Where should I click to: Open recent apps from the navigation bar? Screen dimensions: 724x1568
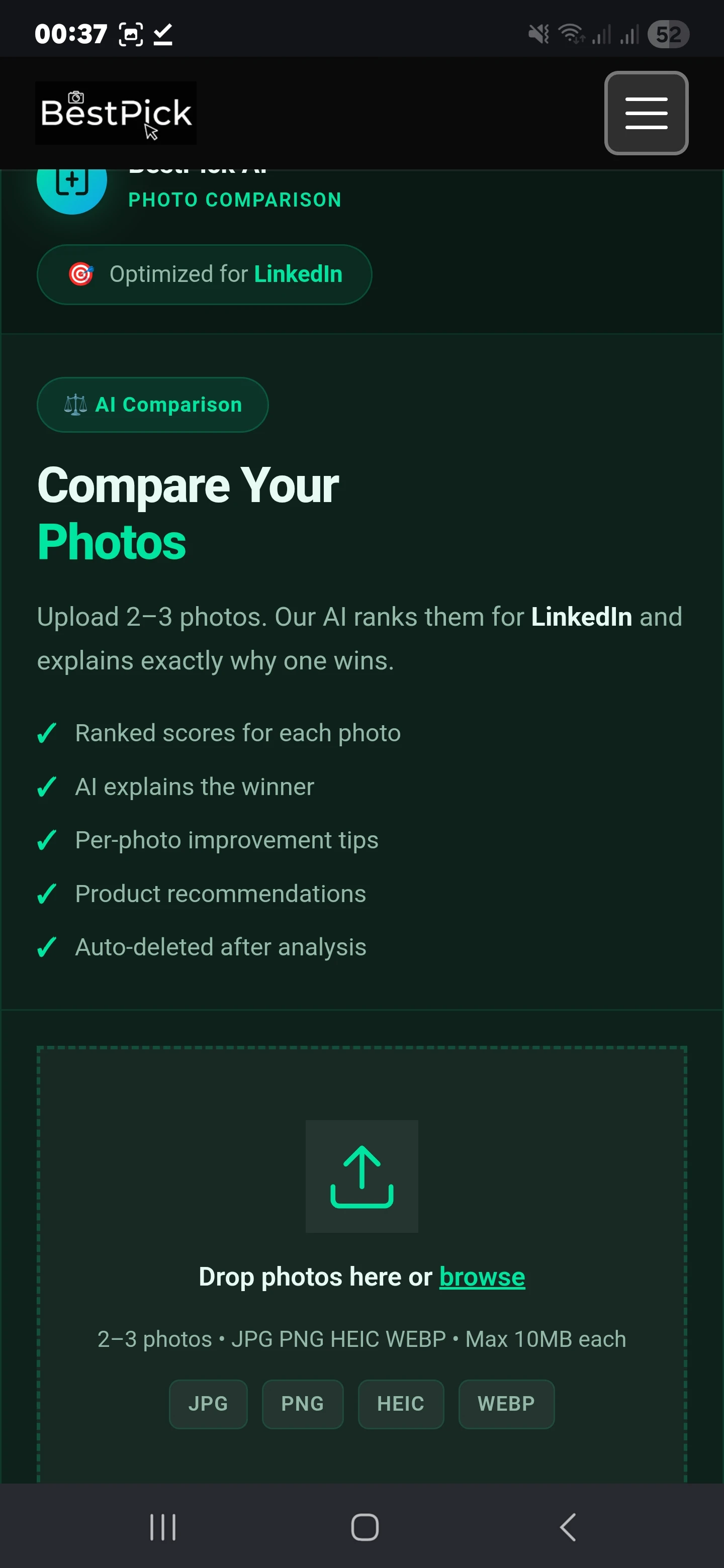162,1527
